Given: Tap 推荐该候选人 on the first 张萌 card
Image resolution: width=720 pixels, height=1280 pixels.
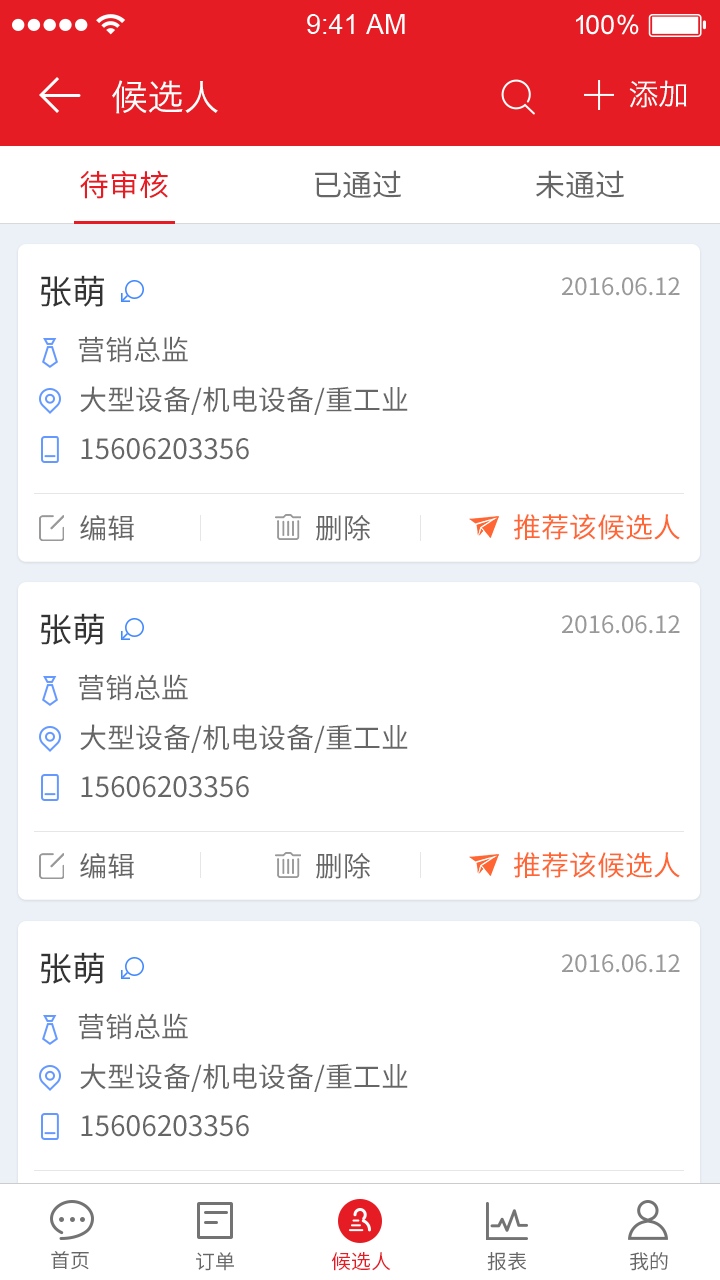Looking at the screenshot, I should pyautogui.click(x=575, y=528).
